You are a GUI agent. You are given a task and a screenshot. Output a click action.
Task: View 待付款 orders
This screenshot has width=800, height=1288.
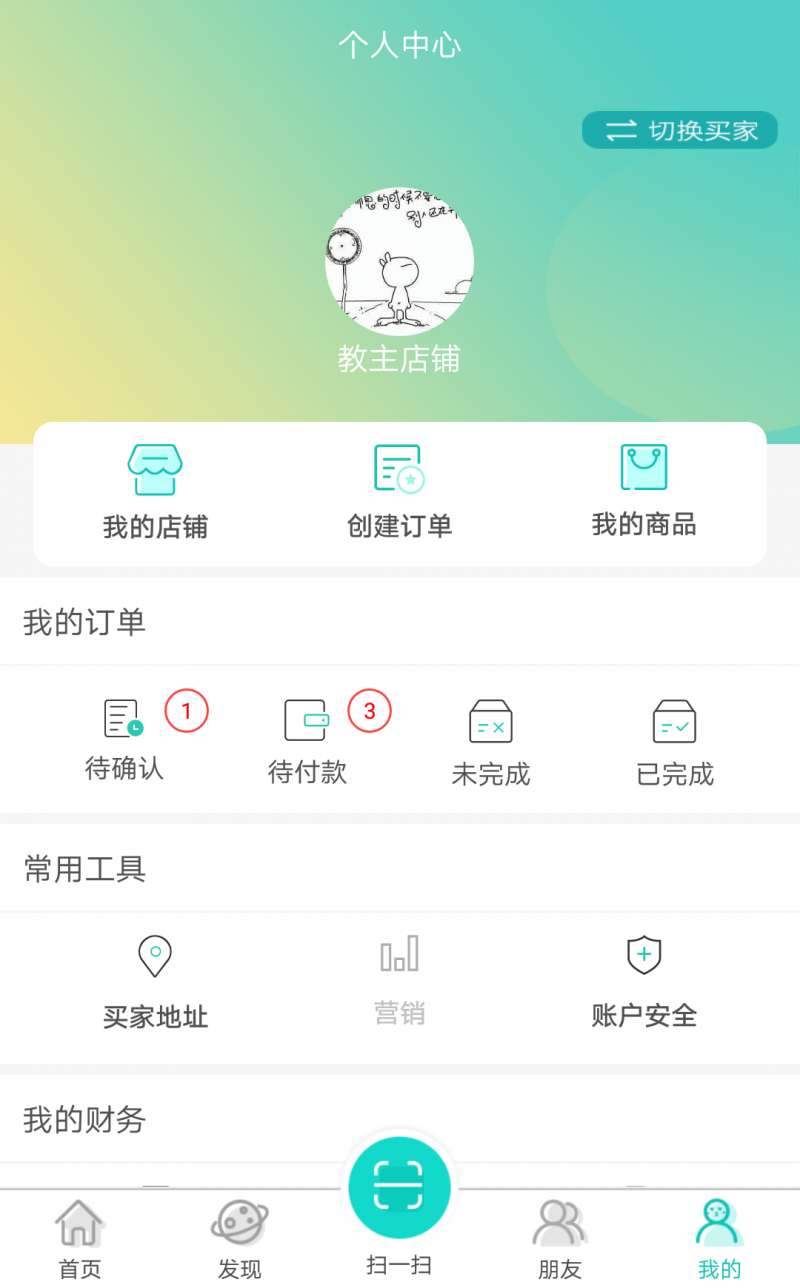(307, 742)
